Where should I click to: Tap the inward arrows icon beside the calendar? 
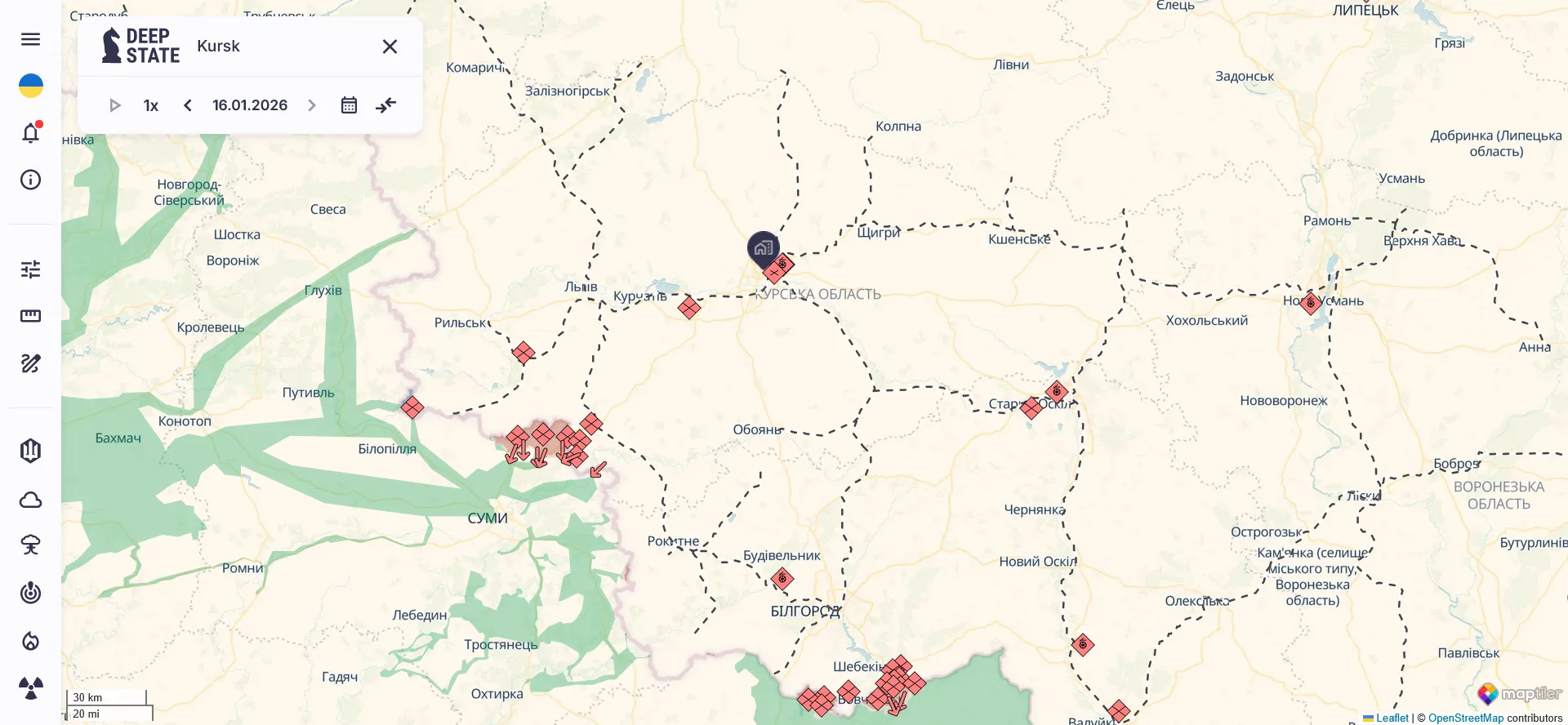[386, 105]
